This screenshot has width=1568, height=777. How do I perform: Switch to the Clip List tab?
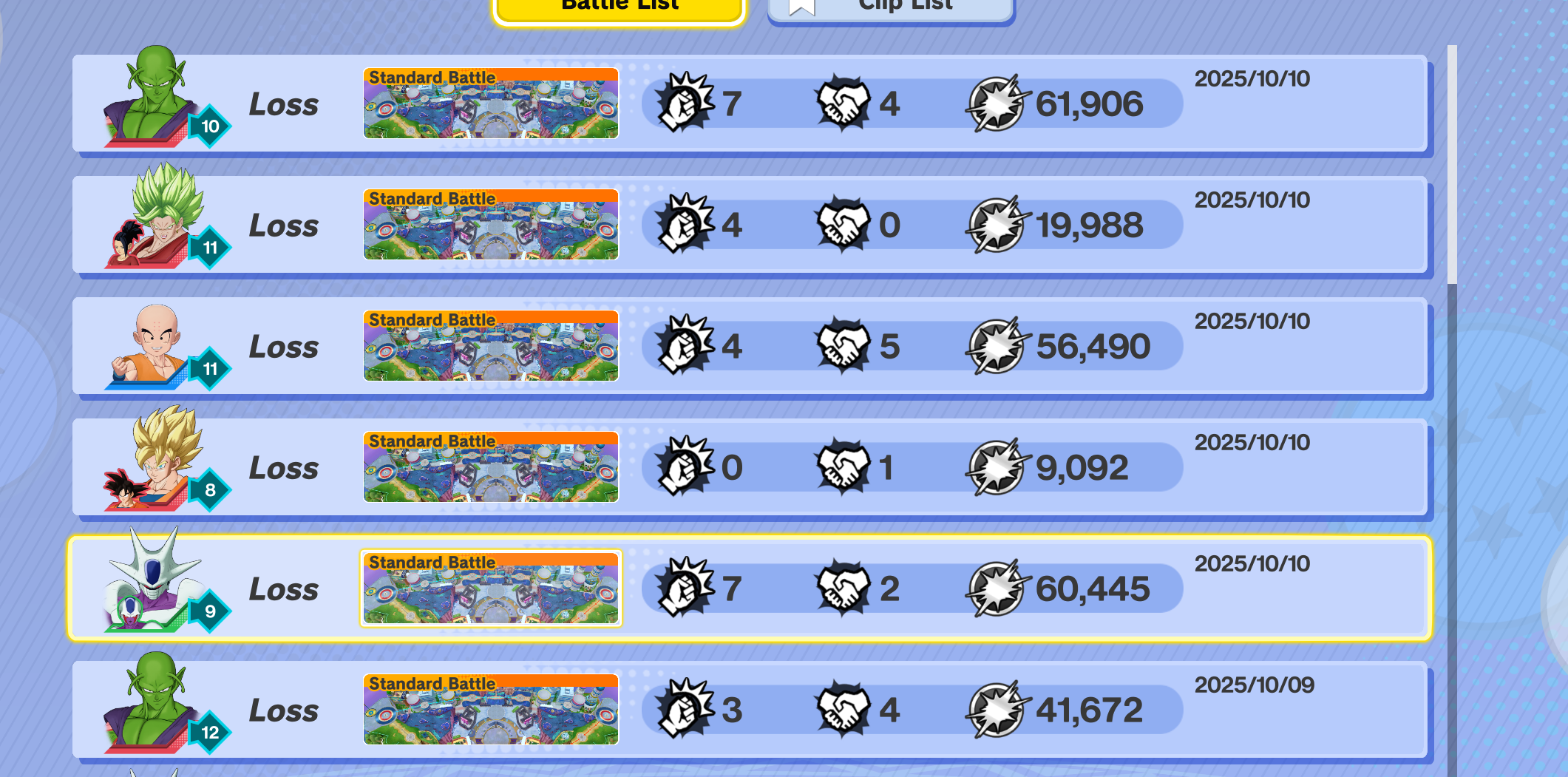[x=891, y=9]
